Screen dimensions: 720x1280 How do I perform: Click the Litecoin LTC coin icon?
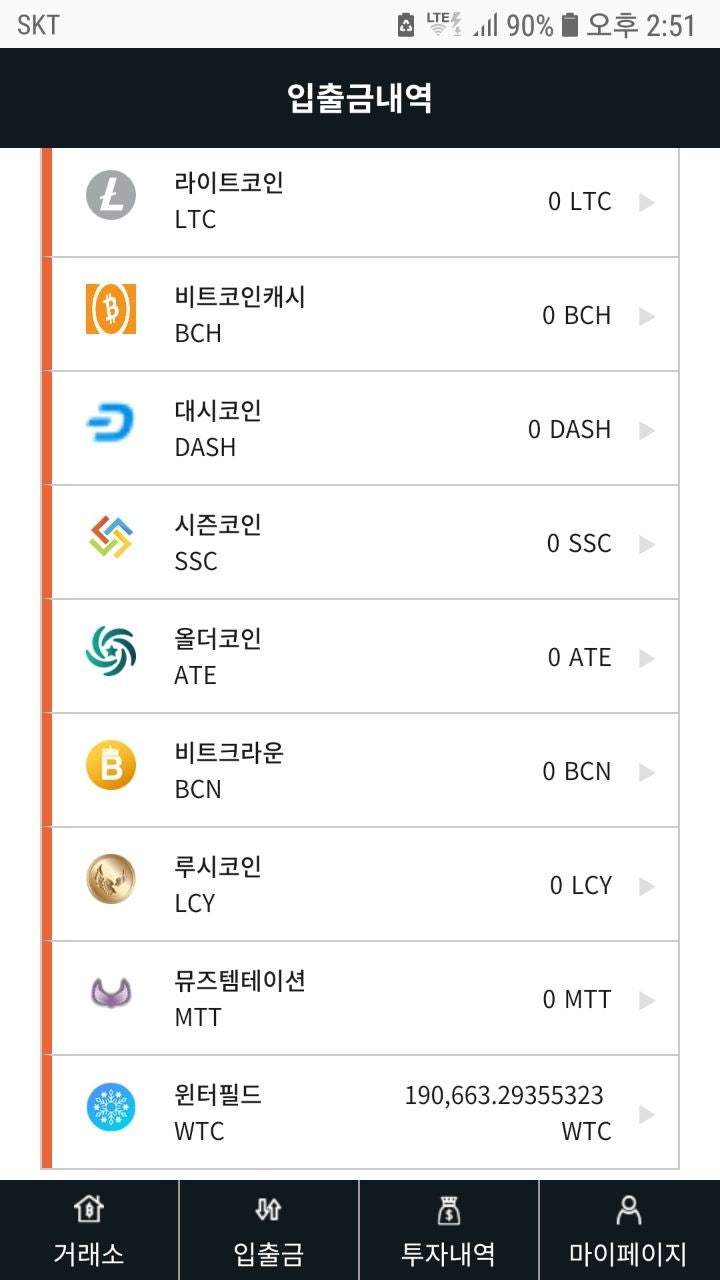[x=110, y=196]
